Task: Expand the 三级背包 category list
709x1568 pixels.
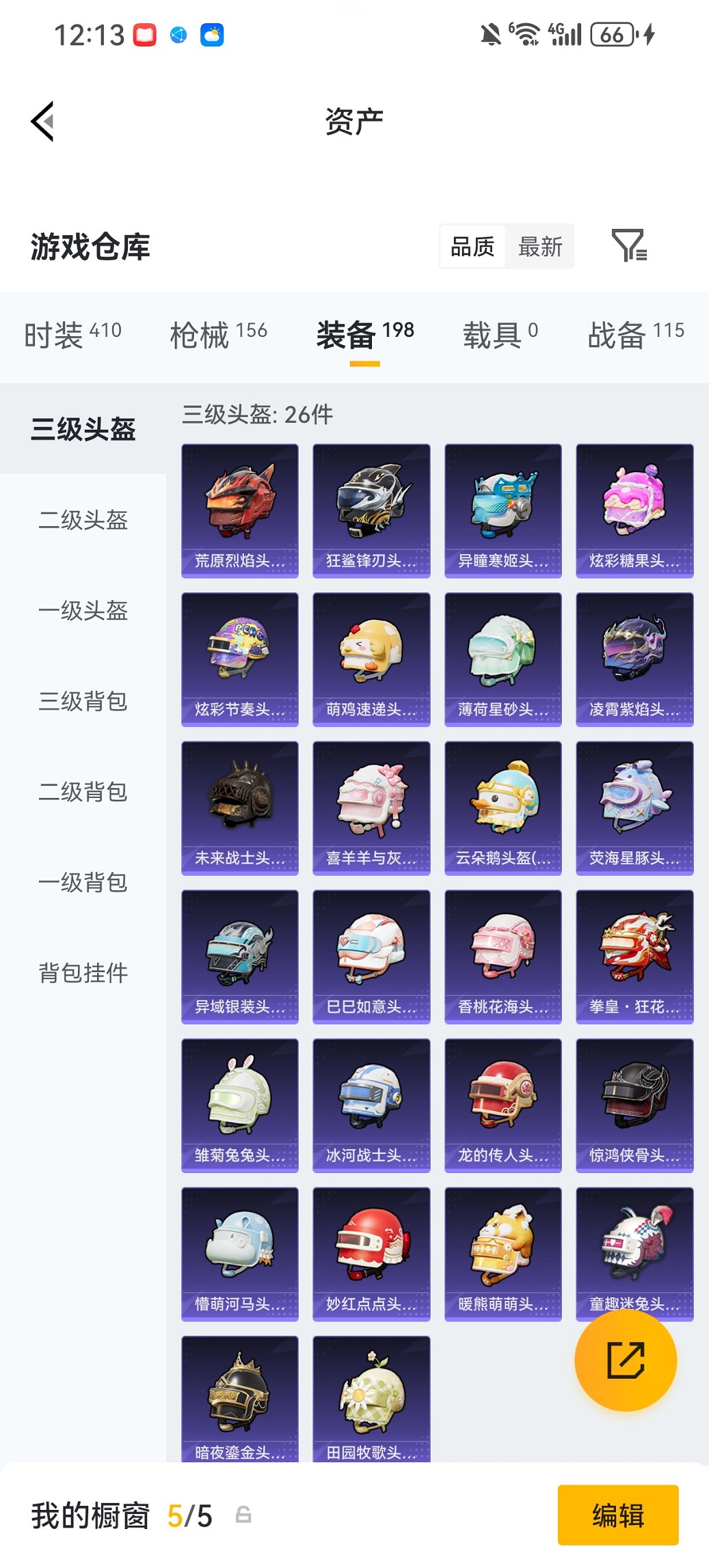Action: 82,702
